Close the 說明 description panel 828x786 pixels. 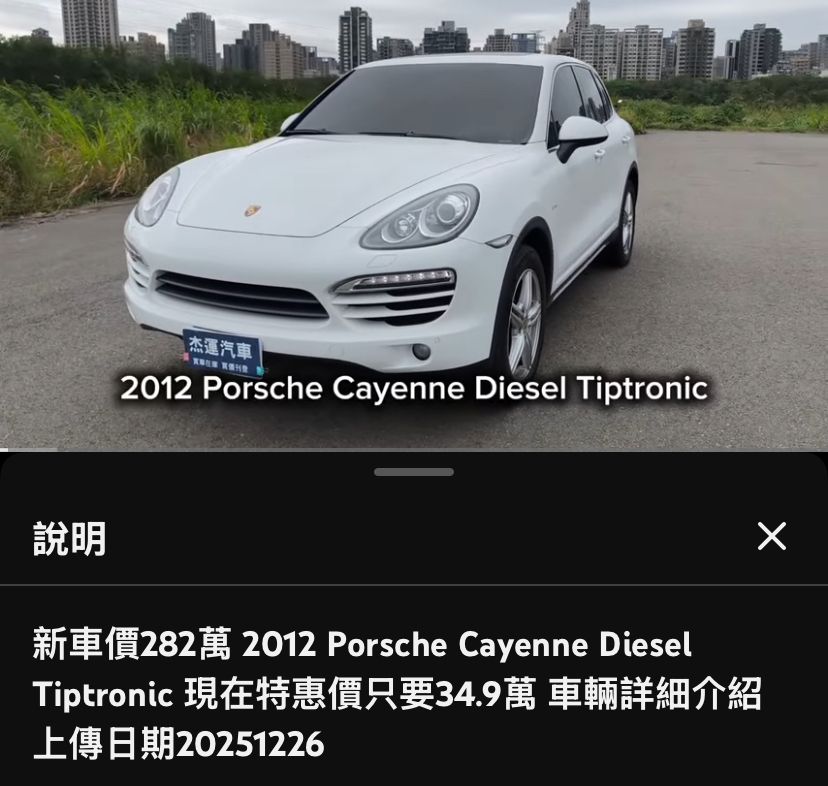click(x=771, y=536)
